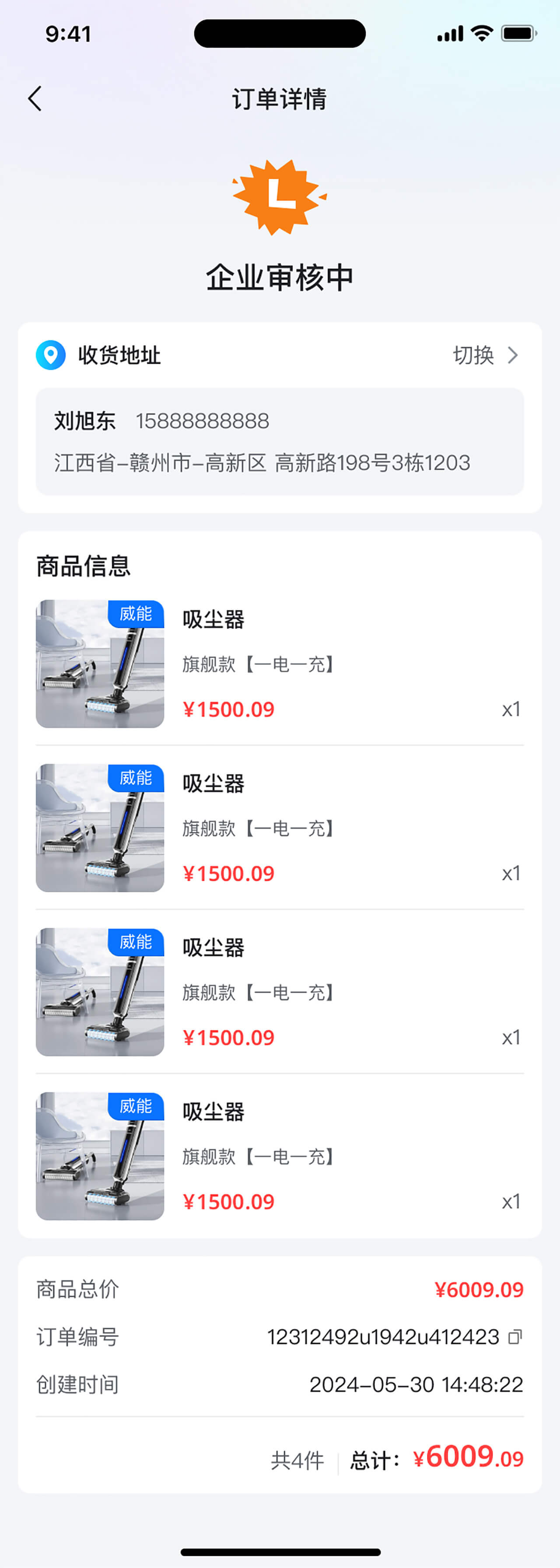Tap the copy icon beside the order number
This screenshot has width=560, height=1568.
(x=515, y=1337)
